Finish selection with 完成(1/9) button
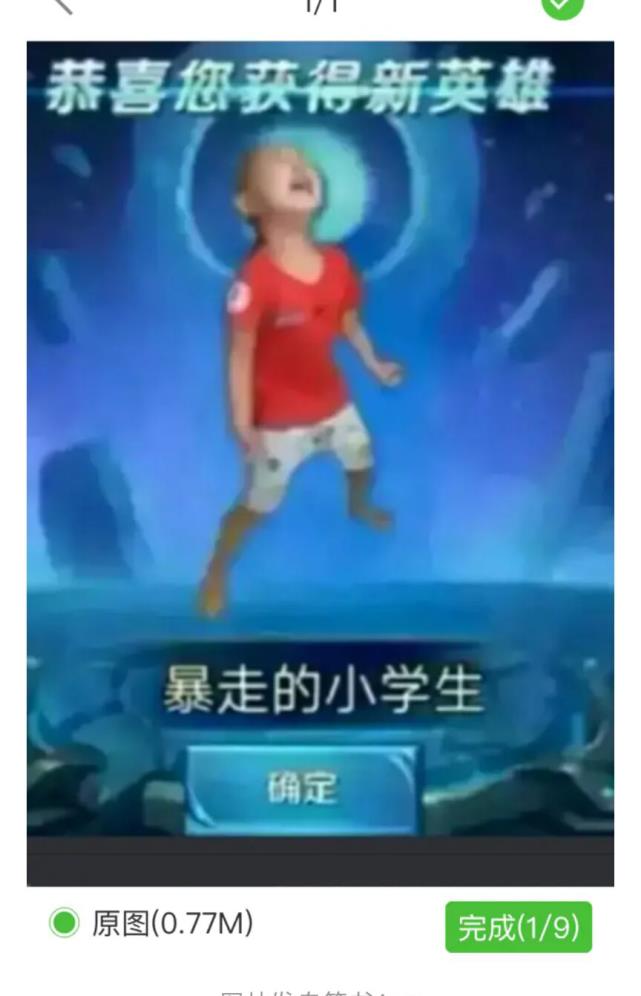This screenshot has width=641, height=996. 518,927
